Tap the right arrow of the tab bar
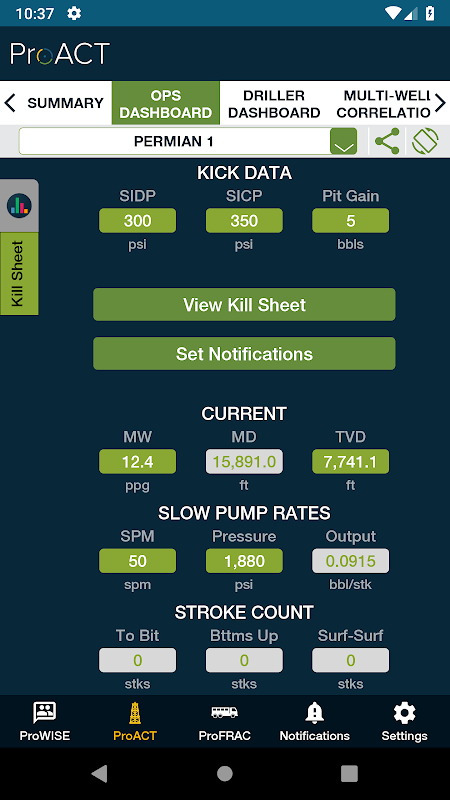 (x=440, y=103)
